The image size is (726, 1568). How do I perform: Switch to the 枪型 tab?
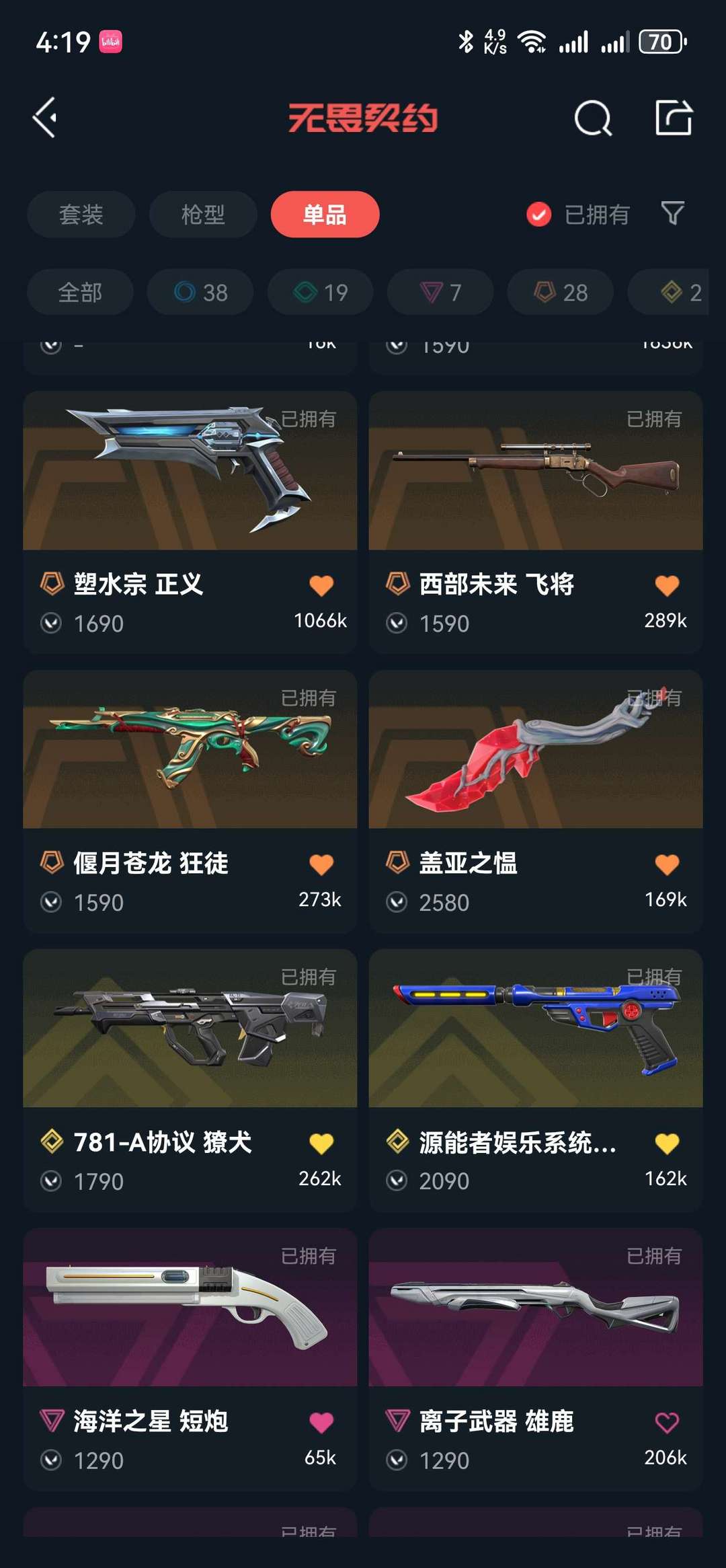click(203, 215)
